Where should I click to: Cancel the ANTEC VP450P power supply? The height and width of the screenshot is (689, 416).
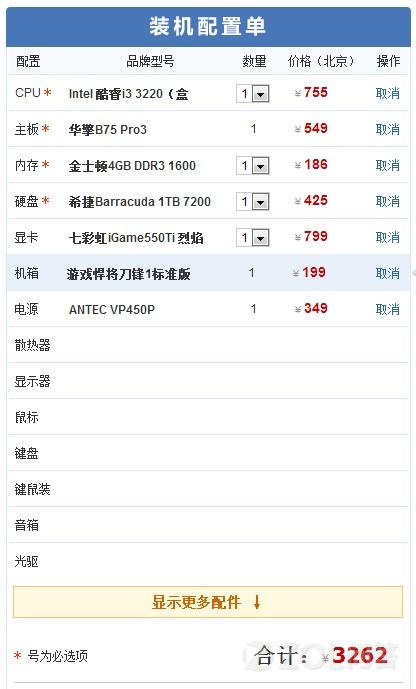coord(387,309)
